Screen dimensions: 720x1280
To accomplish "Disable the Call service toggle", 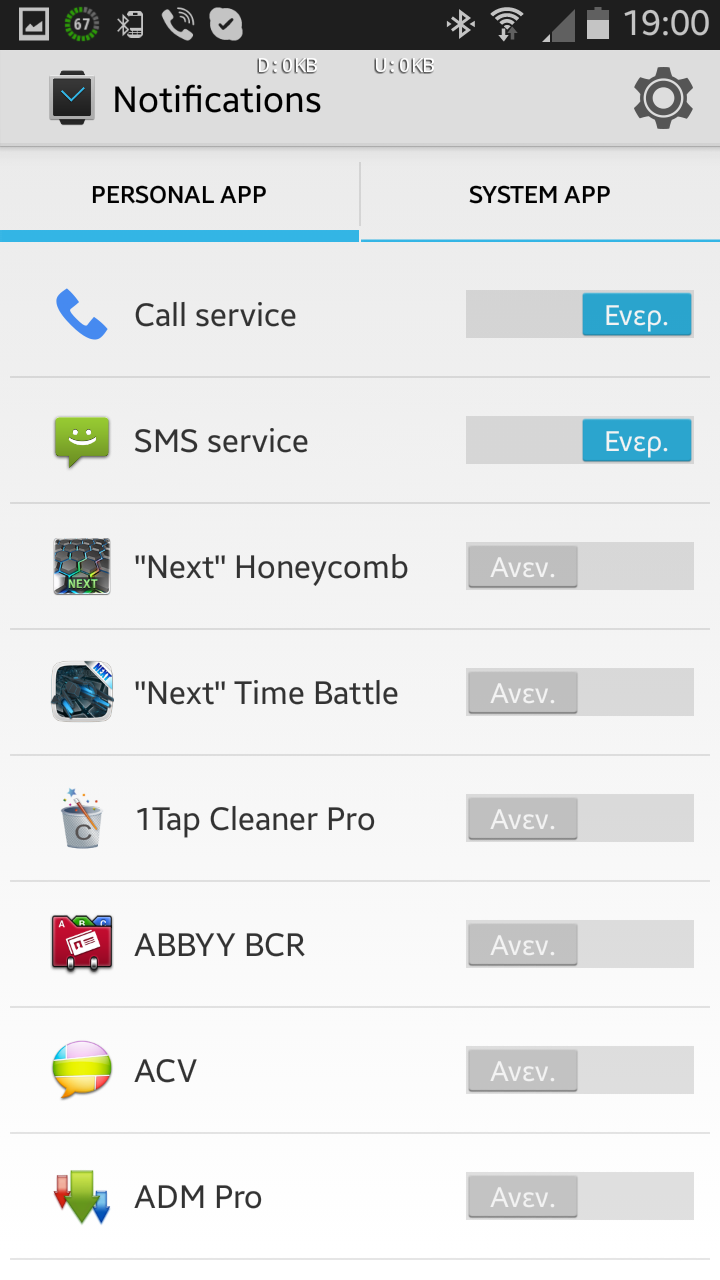I will click(580, 315).
